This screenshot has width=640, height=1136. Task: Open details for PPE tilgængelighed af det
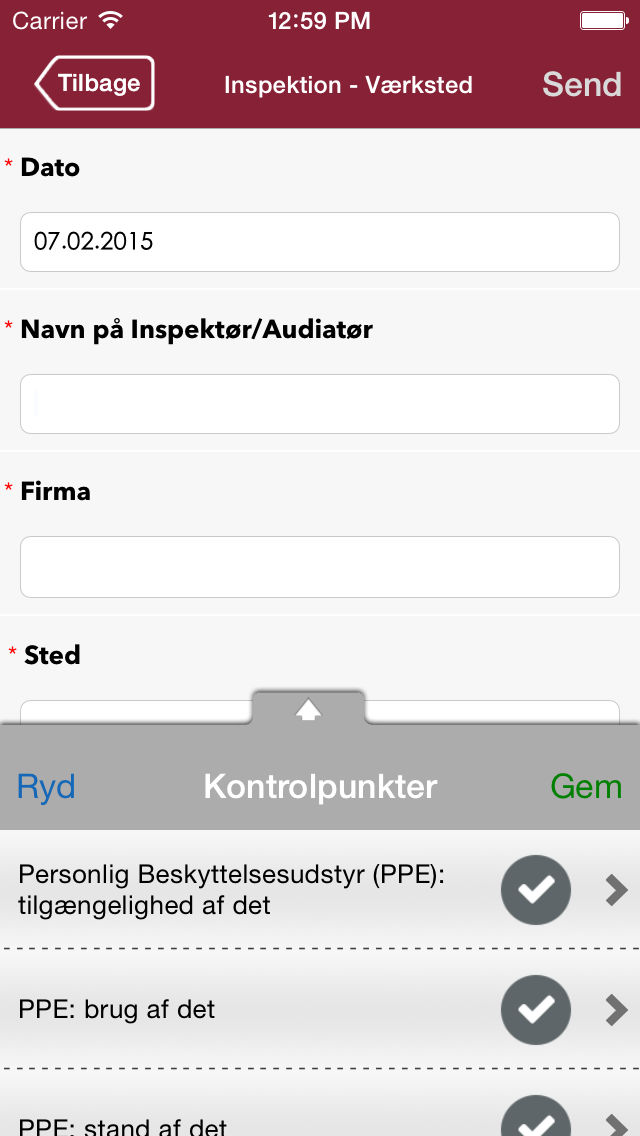pos(616,890)
